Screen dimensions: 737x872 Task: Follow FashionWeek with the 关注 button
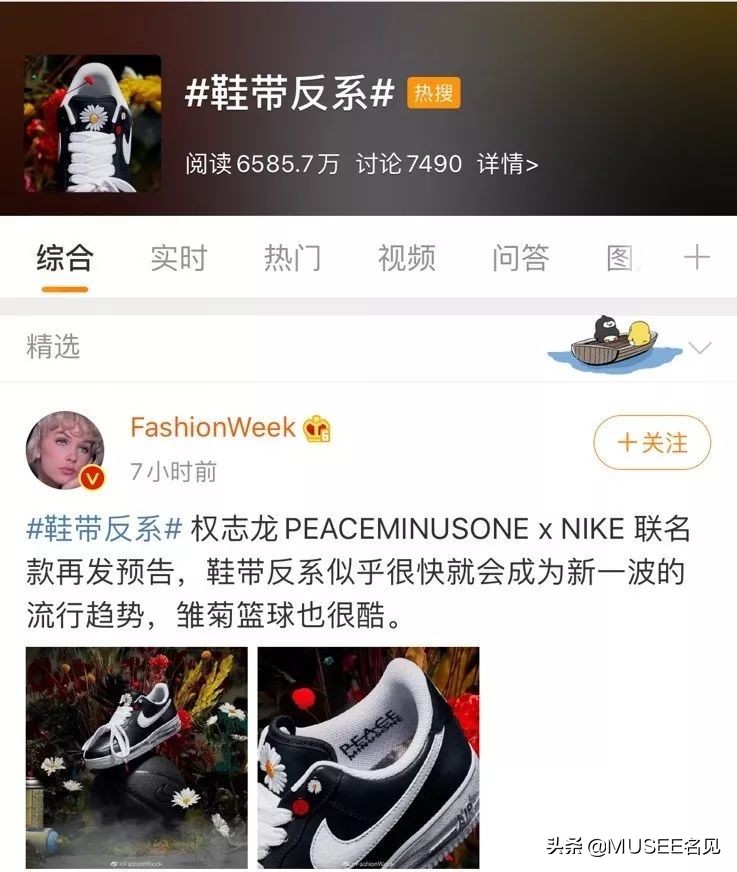click(652, 442)
